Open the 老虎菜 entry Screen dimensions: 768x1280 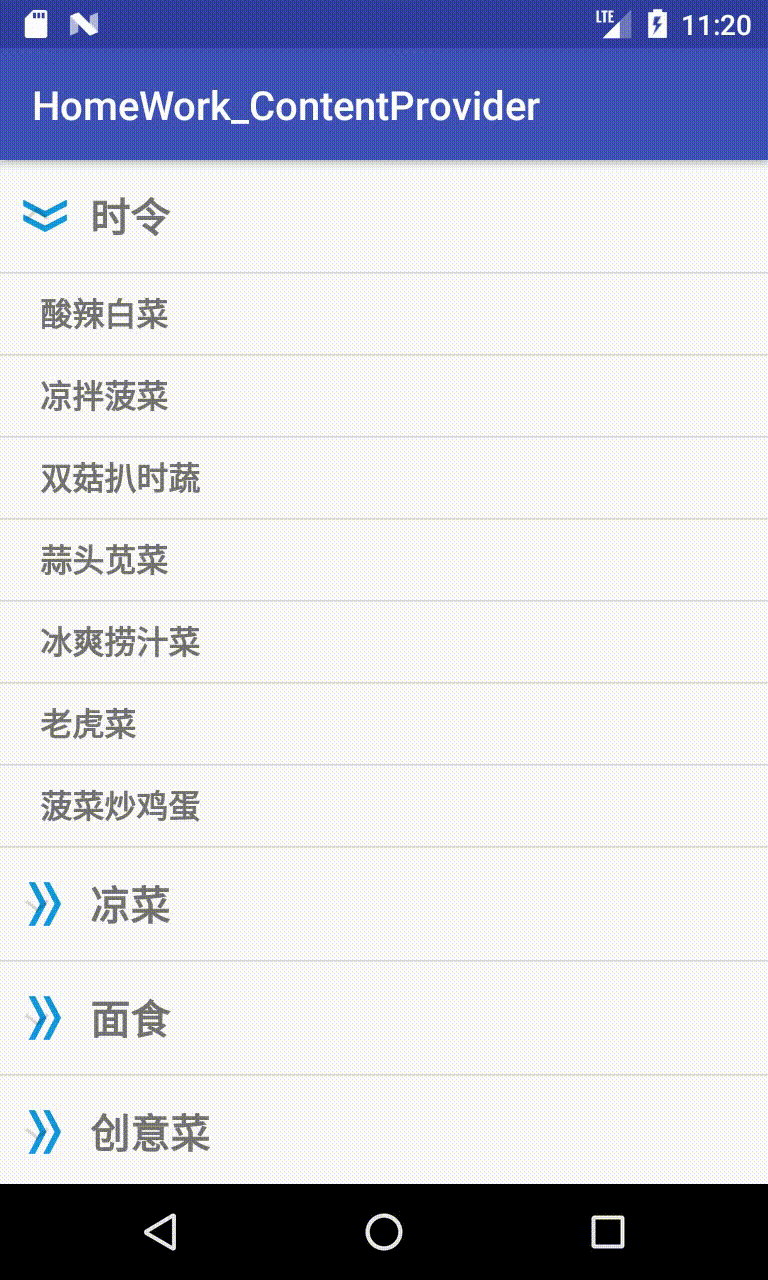pyautogui.click(x=384, y=724)
